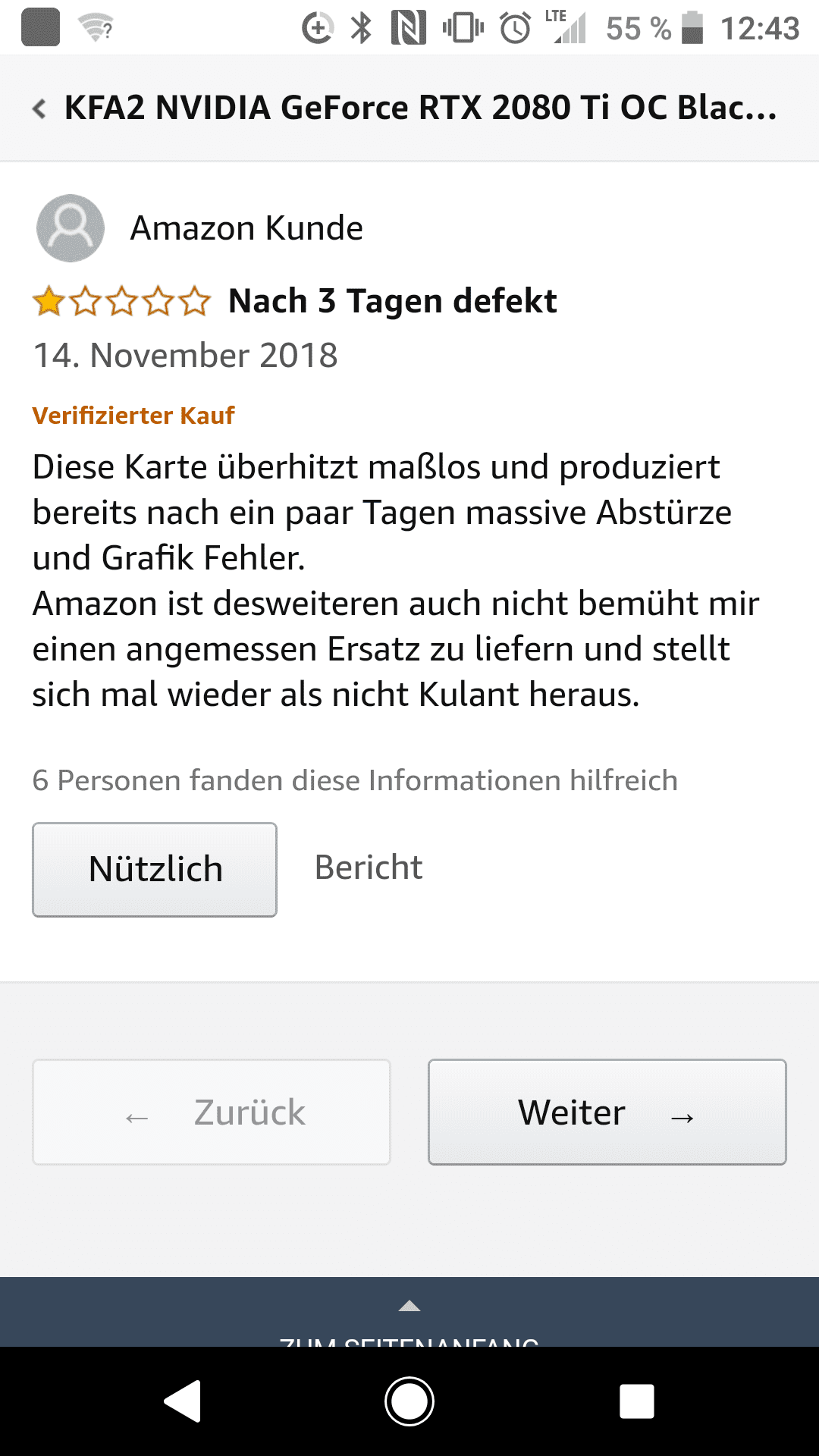The width and height of the screenshot is (819, 1456).
Task: Go back using the header arrow
Action: [x=39, y=108]
